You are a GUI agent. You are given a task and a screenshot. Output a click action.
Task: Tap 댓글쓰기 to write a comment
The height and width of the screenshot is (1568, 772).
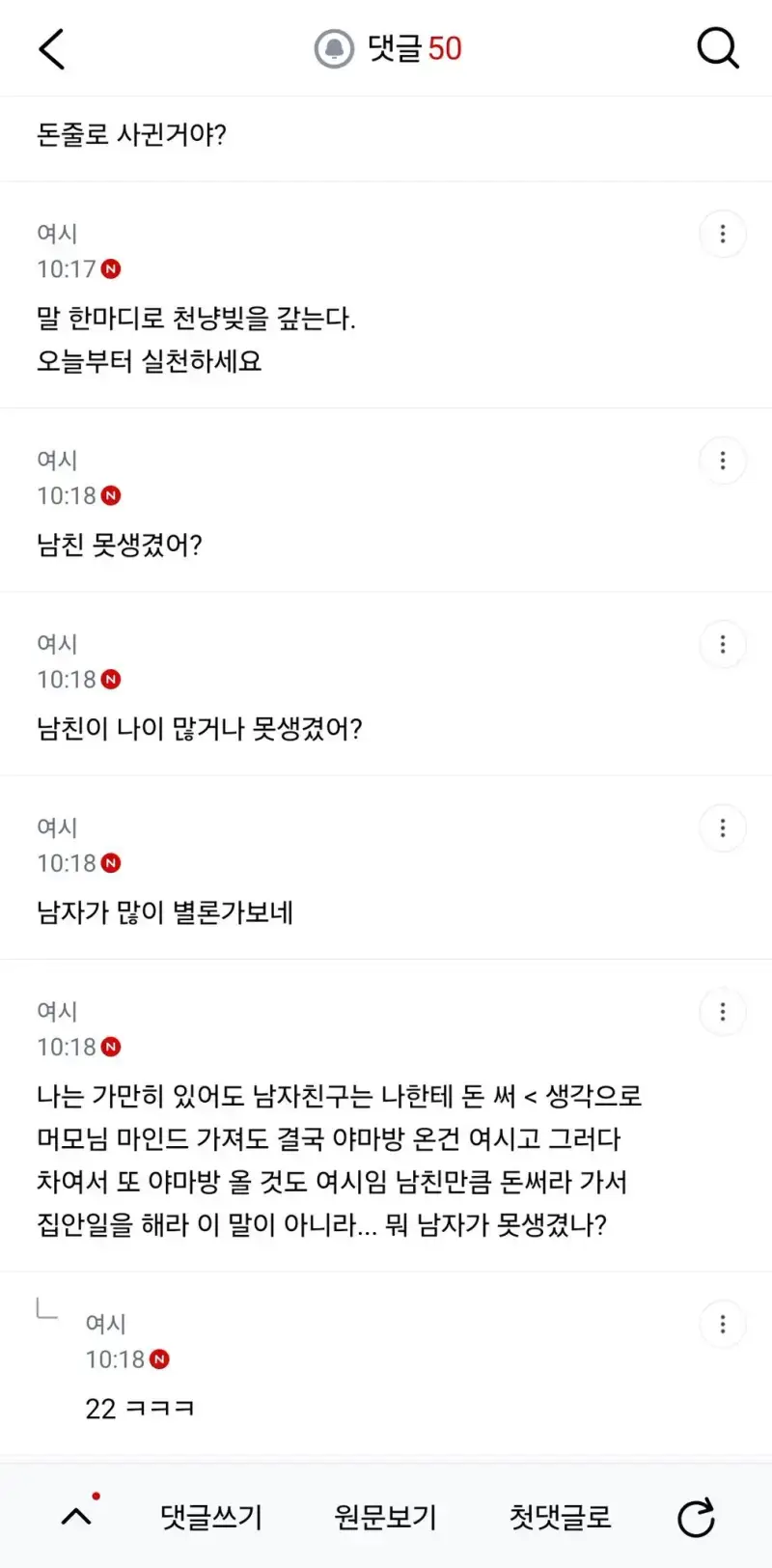211,1517
